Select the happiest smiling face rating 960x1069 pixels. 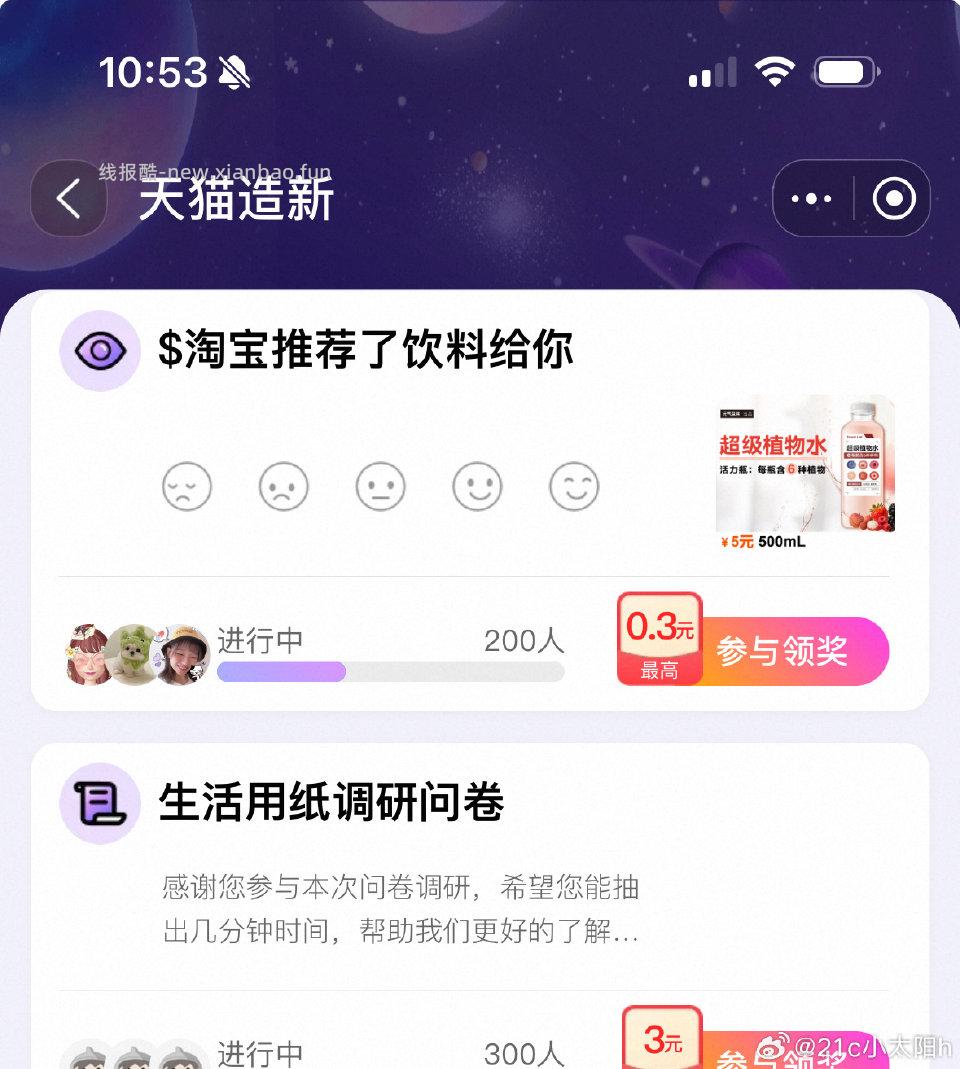[x=573, y=486]
